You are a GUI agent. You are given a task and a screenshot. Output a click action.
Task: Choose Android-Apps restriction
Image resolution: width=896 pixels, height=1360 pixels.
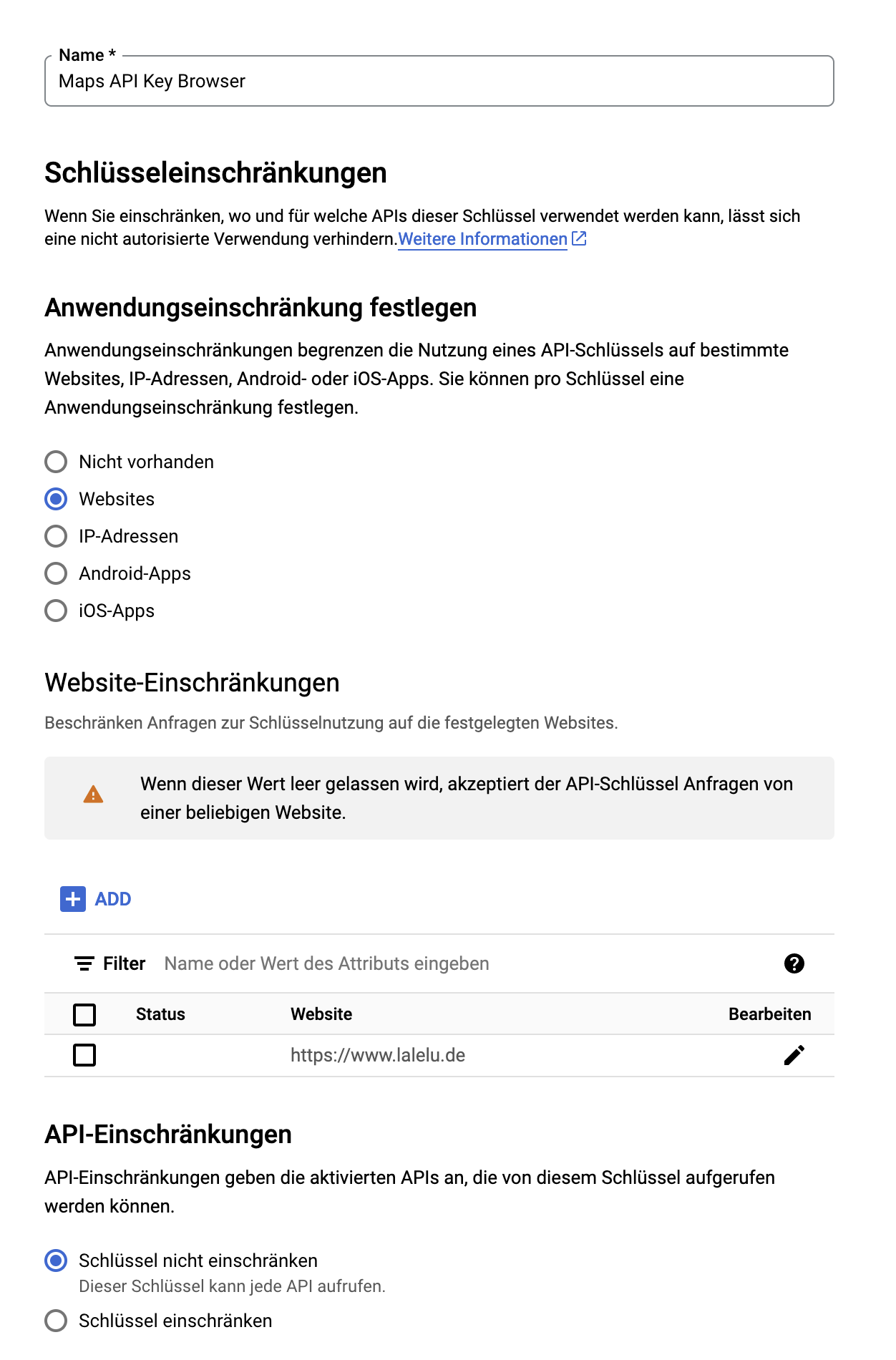[x=56, y=573]
